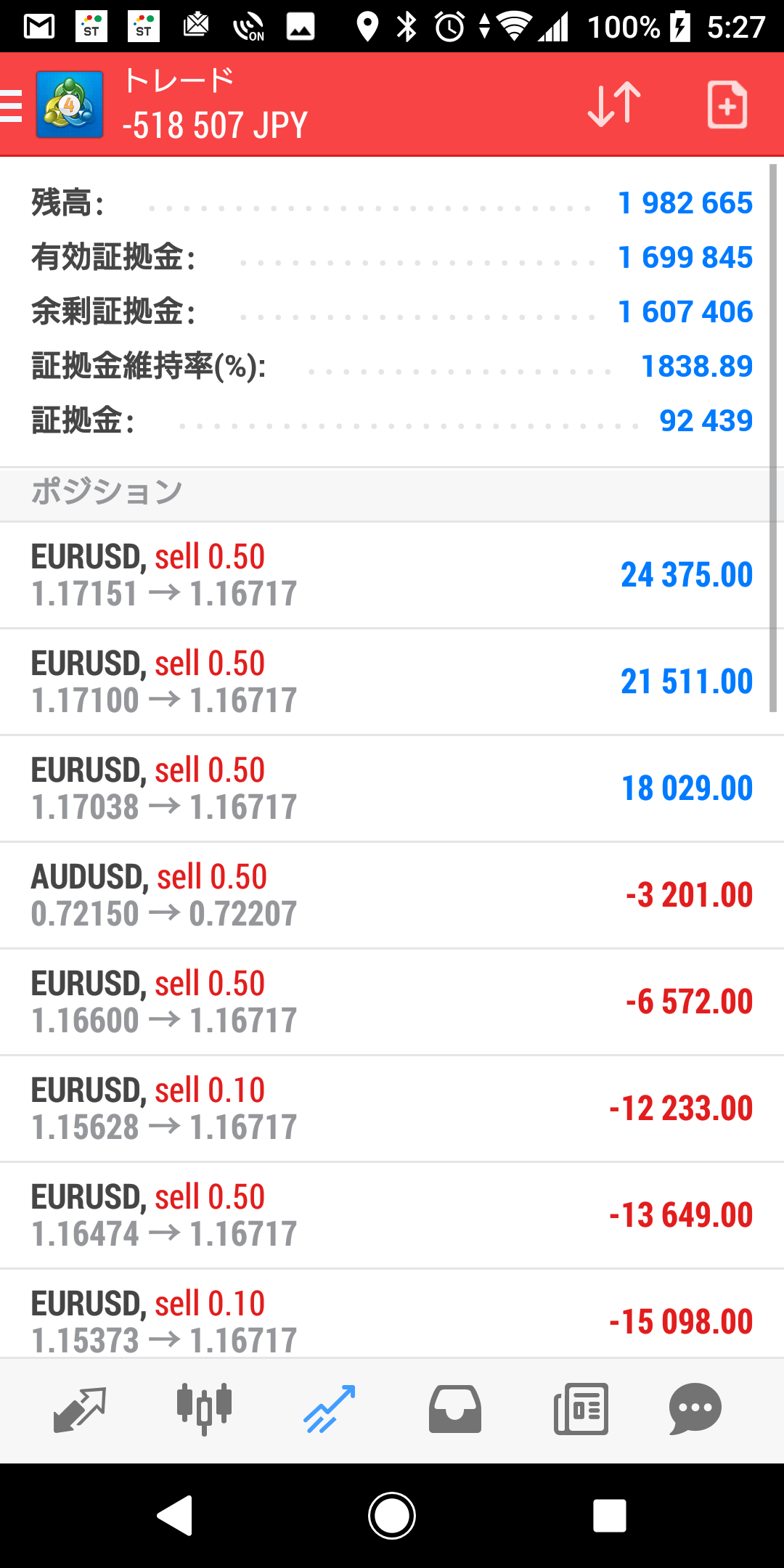
Task: Open the Chat messages tab
Action: (x=695, y=1410)
